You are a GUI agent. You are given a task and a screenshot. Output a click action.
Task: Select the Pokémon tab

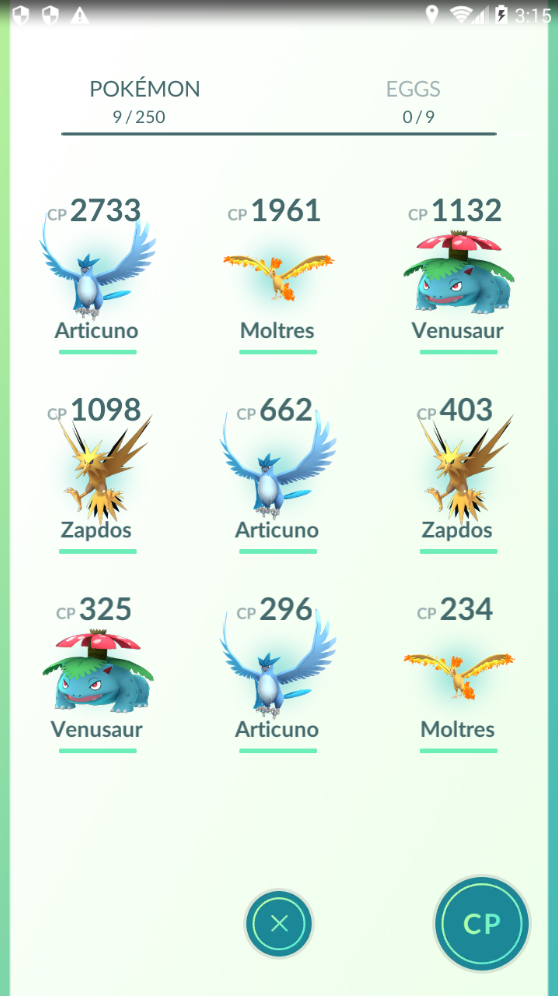point(144,100)
